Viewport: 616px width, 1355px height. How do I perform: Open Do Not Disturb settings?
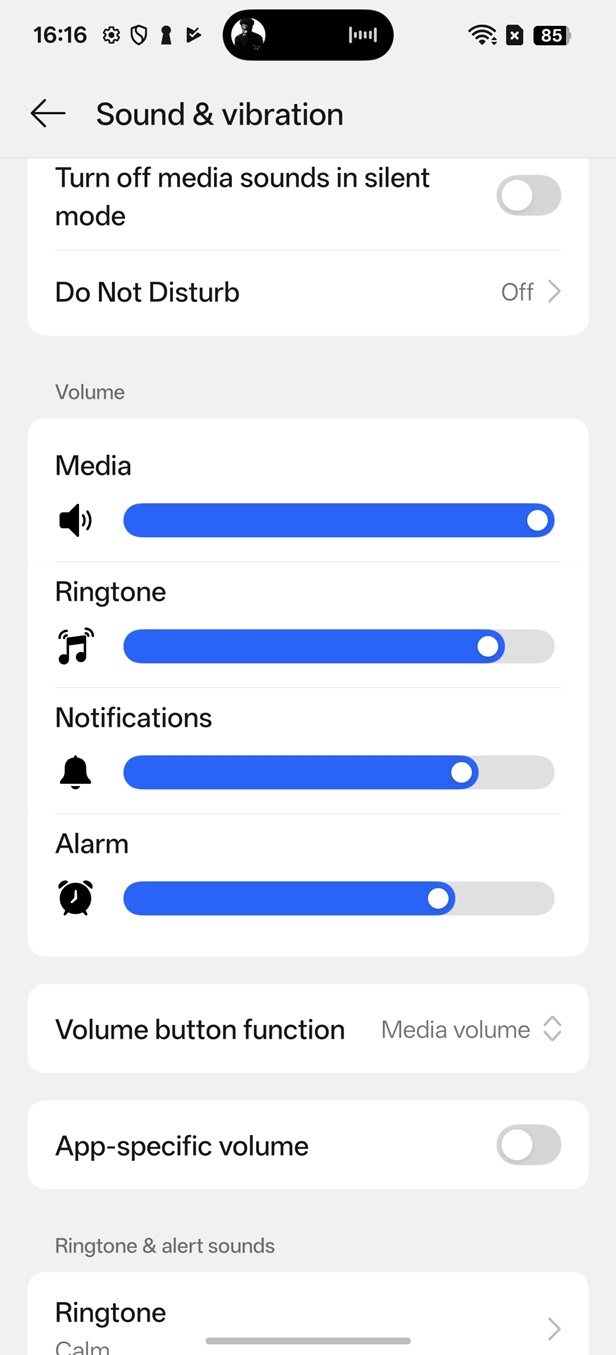coord(307,292)
